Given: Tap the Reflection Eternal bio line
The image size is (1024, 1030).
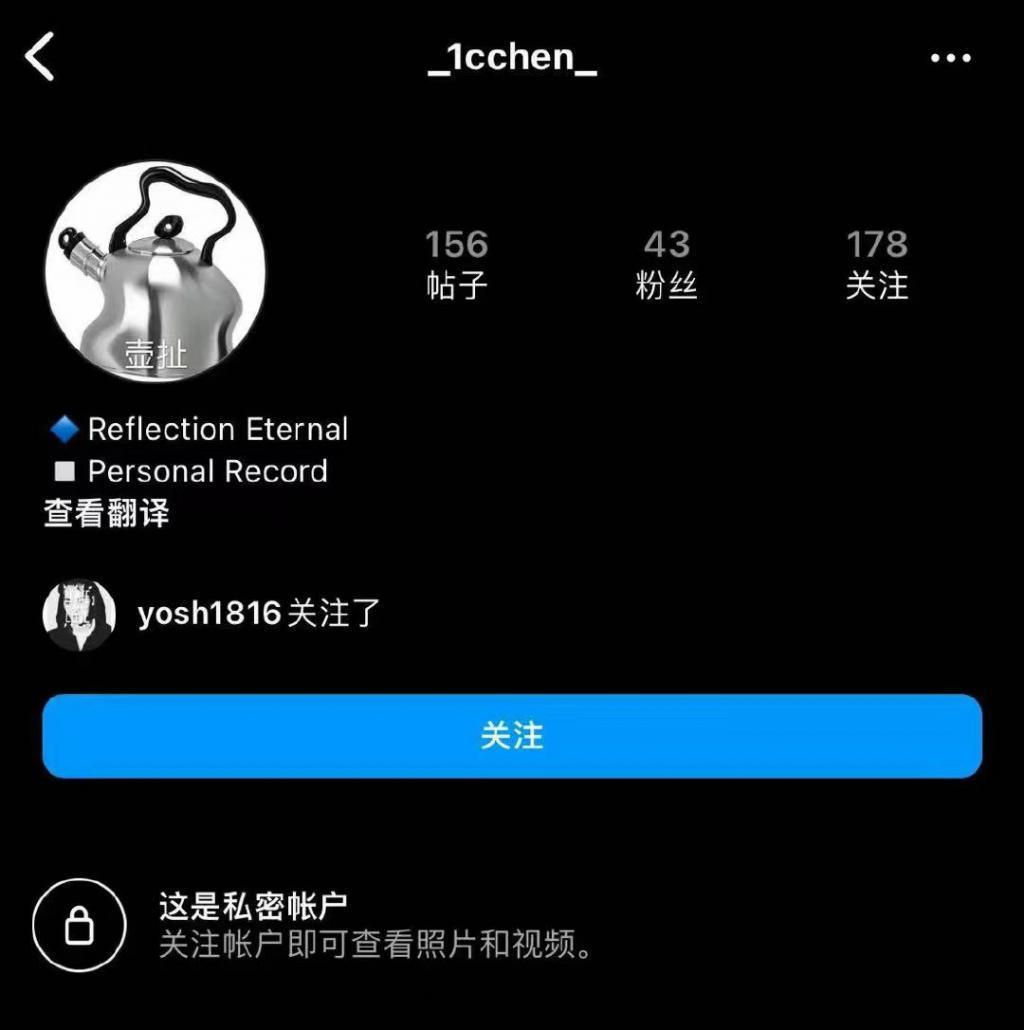Looking at the screenshot, I should pos(218,429).
